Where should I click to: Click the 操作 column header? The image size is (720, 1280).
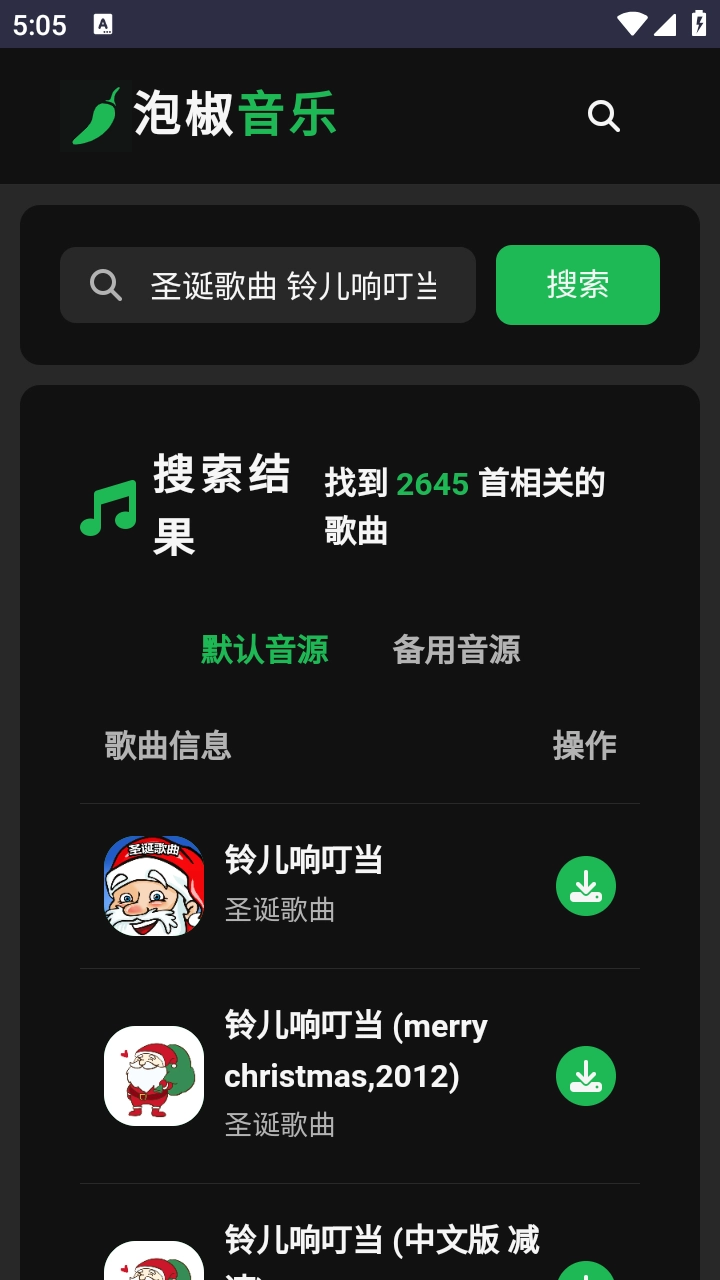point(586,746)
